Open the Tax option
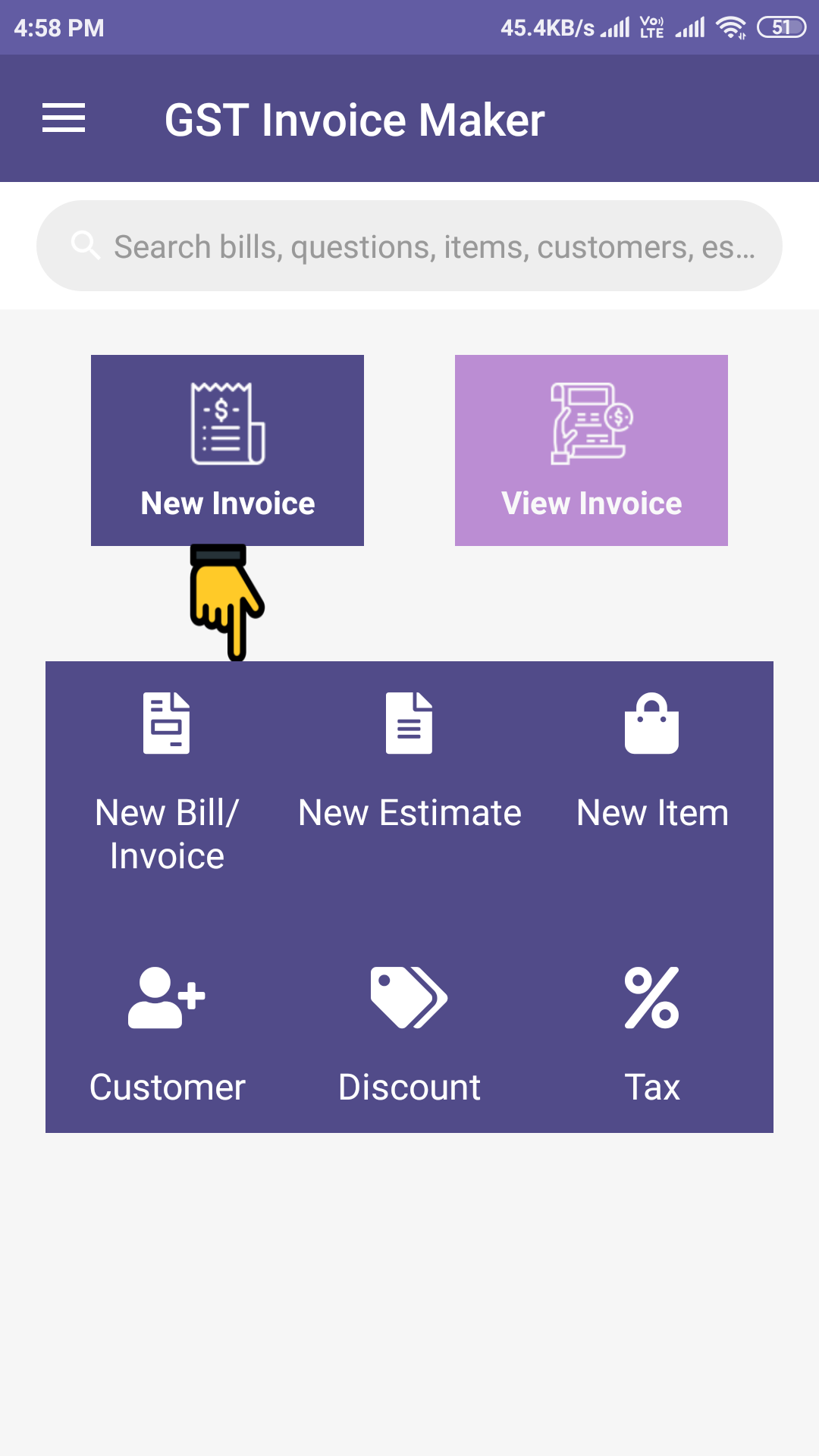819x1456 pixels. (x=652, y=1036)
